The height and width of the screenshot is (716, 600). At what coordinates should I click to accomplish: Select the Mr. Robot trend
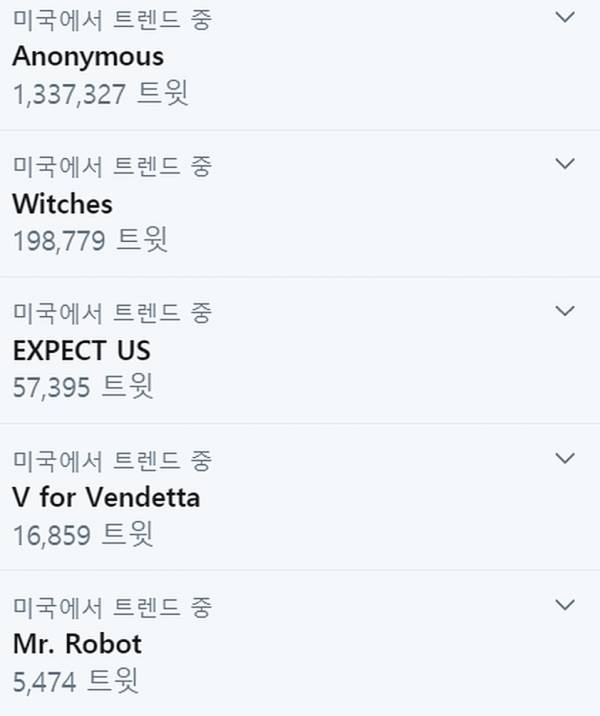point(77,643)
